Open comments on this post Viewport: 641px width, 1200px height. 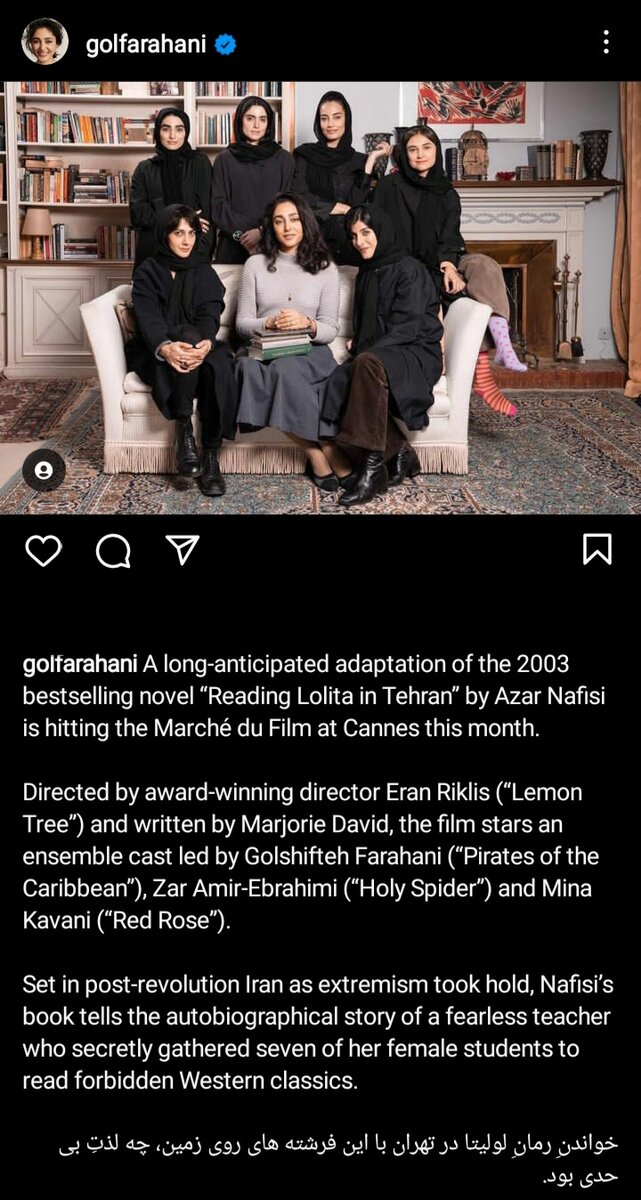click(x=113, y=549)
